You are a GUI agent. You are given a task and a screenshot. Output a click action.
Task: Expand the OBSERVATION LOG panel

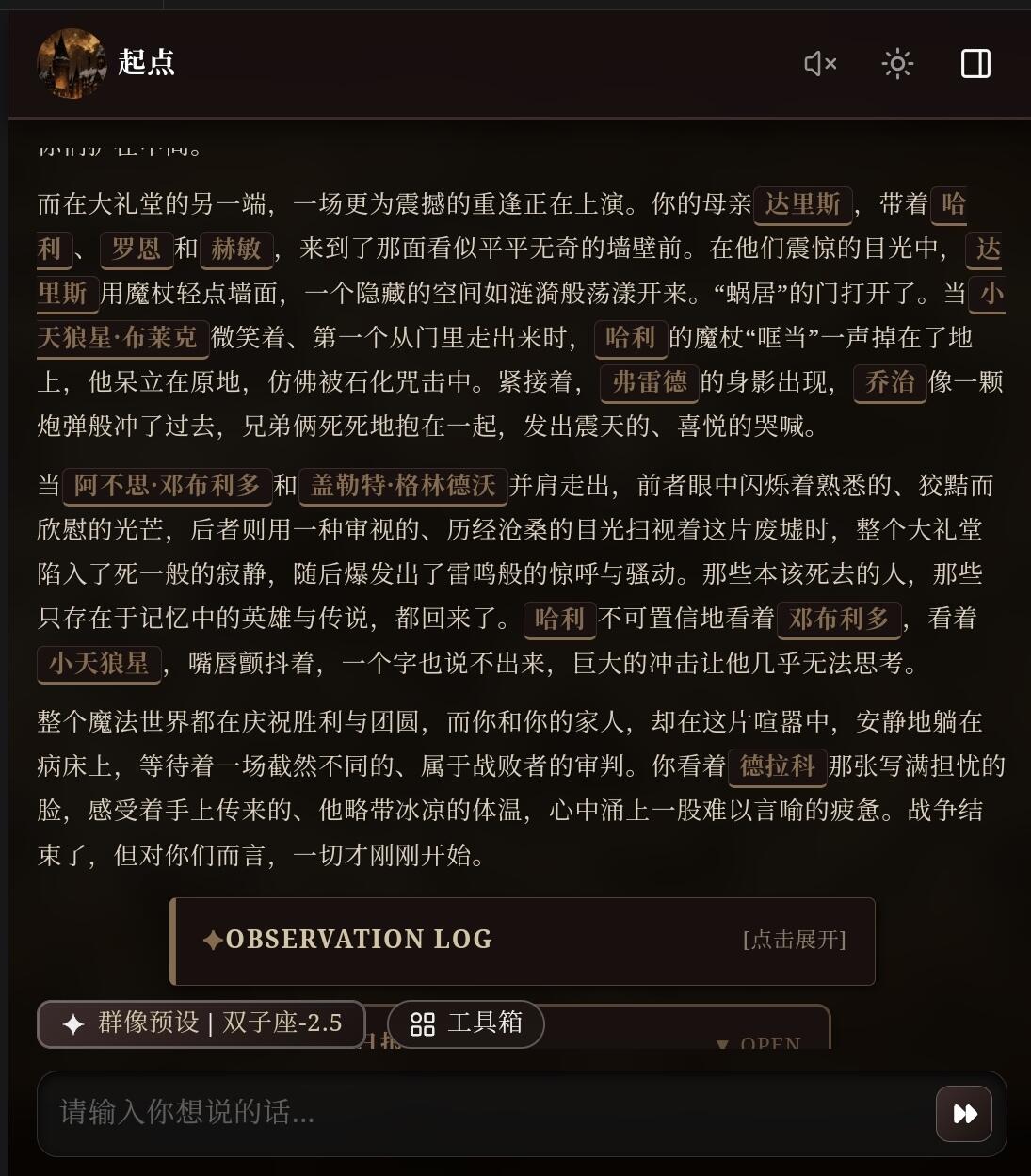pos(523,941)
